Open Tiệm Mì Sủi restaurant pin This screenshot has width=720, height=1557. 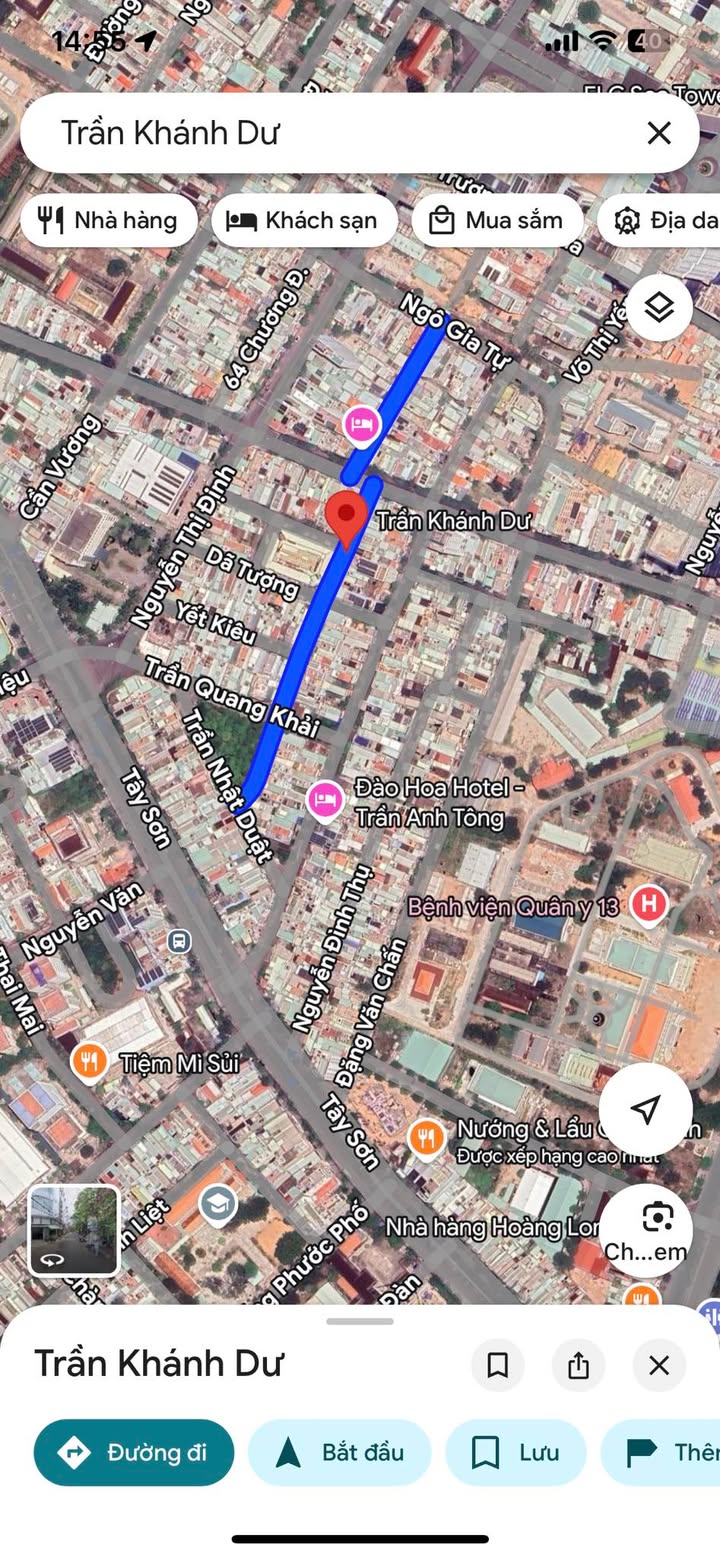[x=90, y=1061]
